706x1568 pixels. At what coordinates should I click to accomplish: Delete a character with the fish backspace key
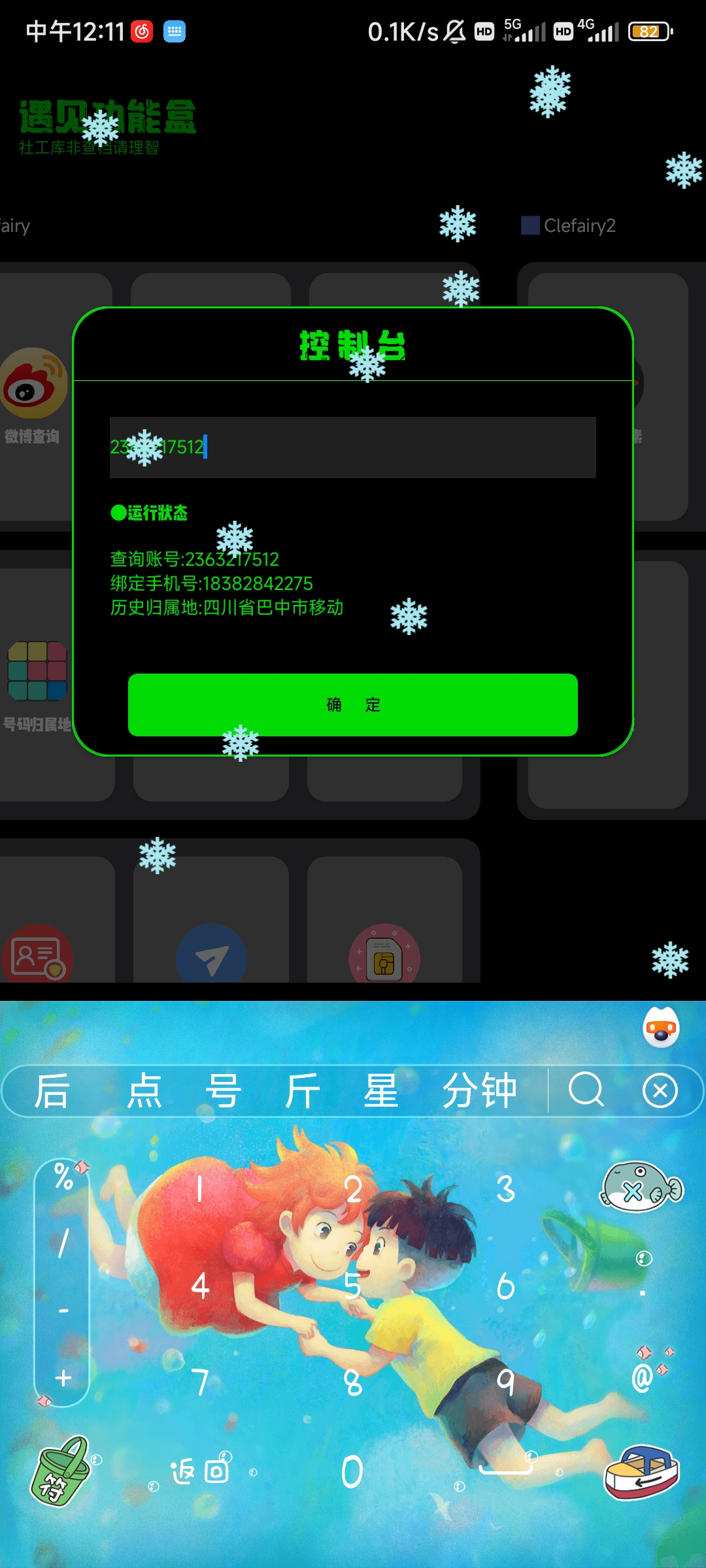pos(641,1186)
